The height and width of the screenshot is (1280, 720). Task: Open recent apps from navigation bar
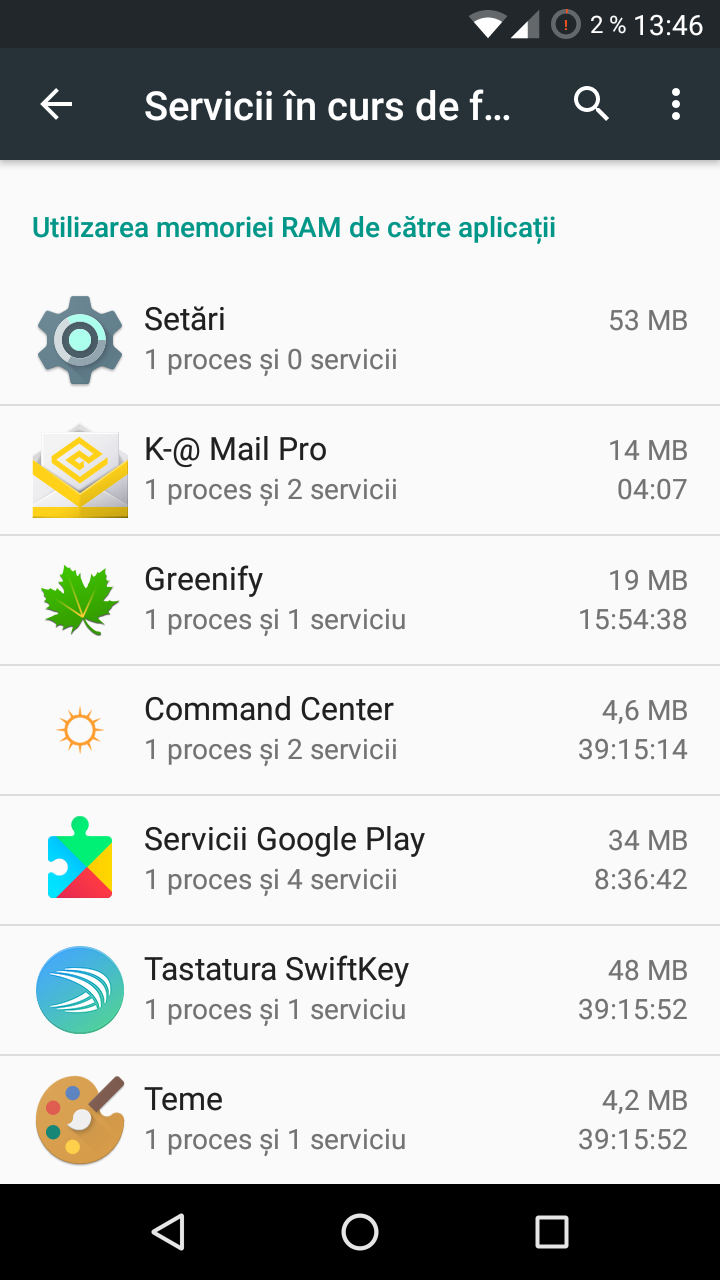point(551,1232)
